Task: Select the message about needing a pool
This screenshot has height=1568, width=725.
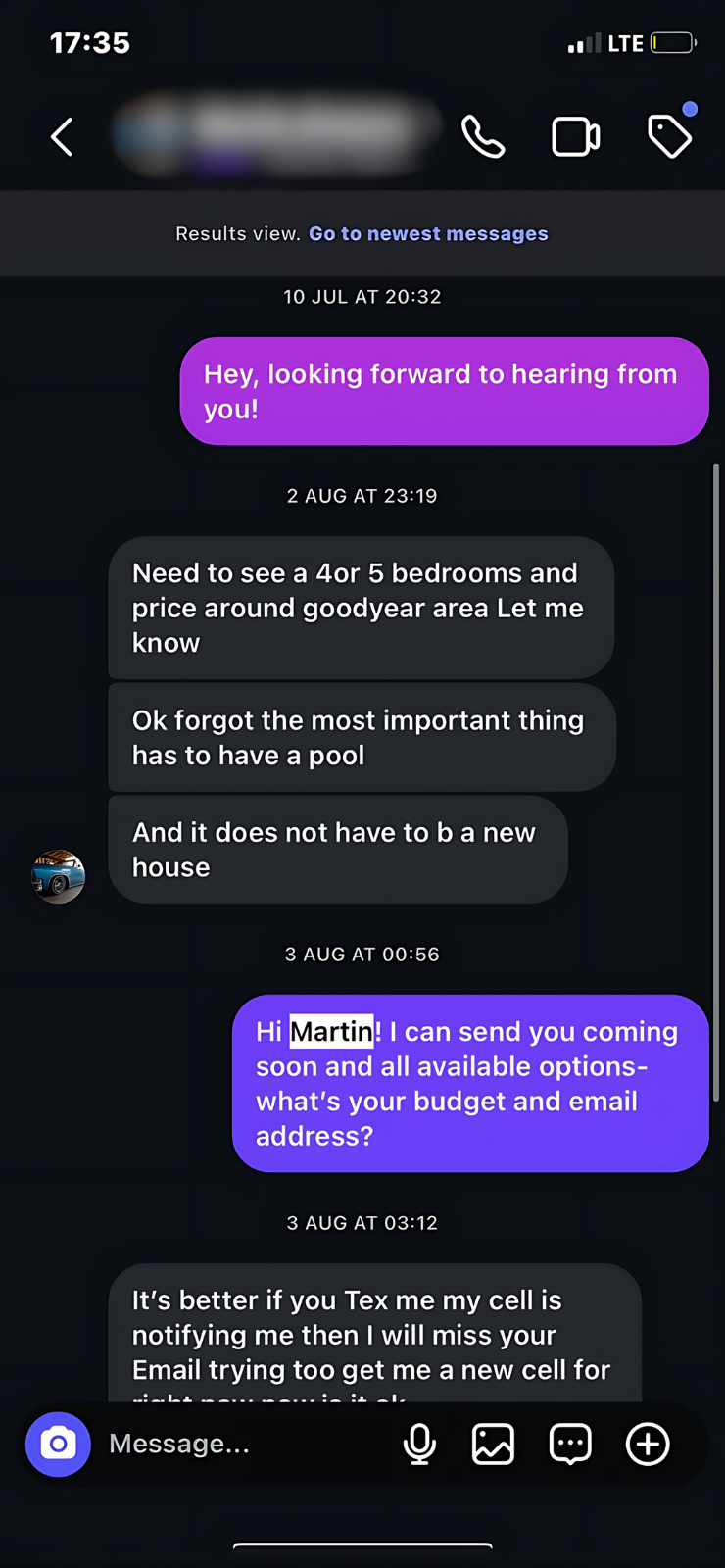Action: (360, 737)
